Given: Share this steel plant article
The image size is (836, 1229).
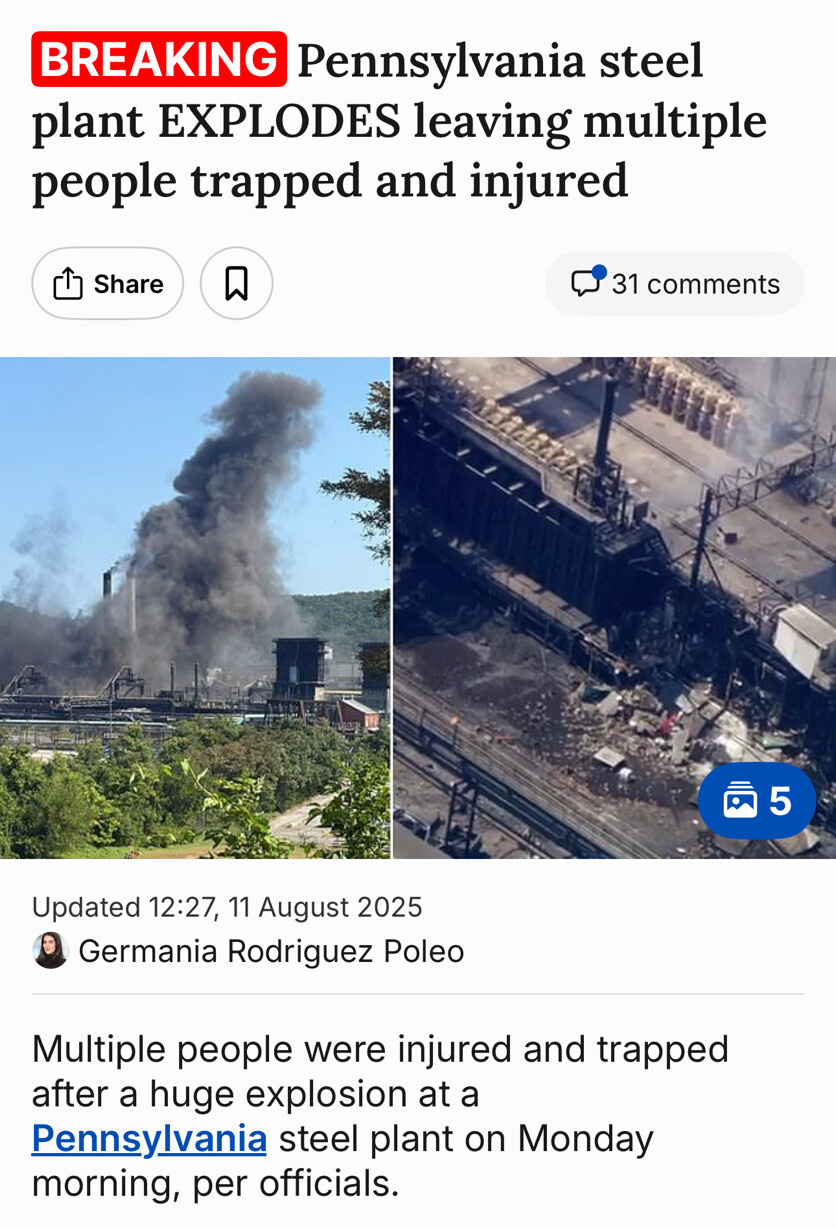Looking at the screenshot, I should [x=107, y=284].
